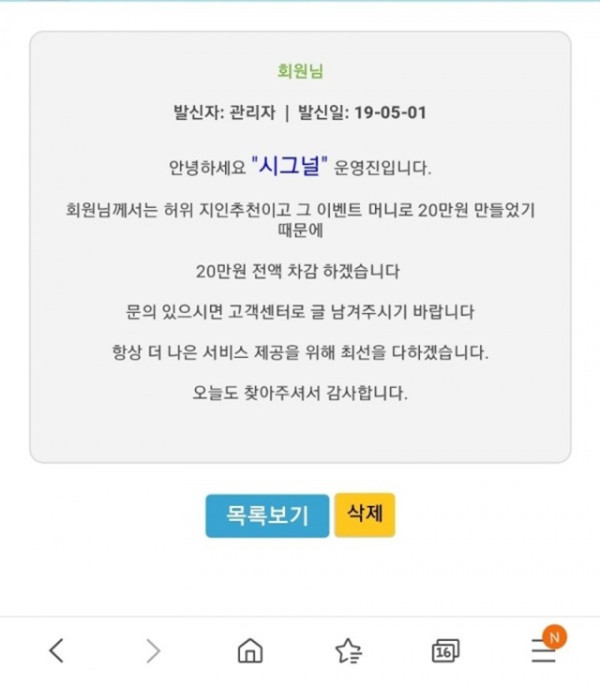The width and height of the screenshot is (600, 686).
Task: Delete this message with 삭제
Action: coord(365,514)
